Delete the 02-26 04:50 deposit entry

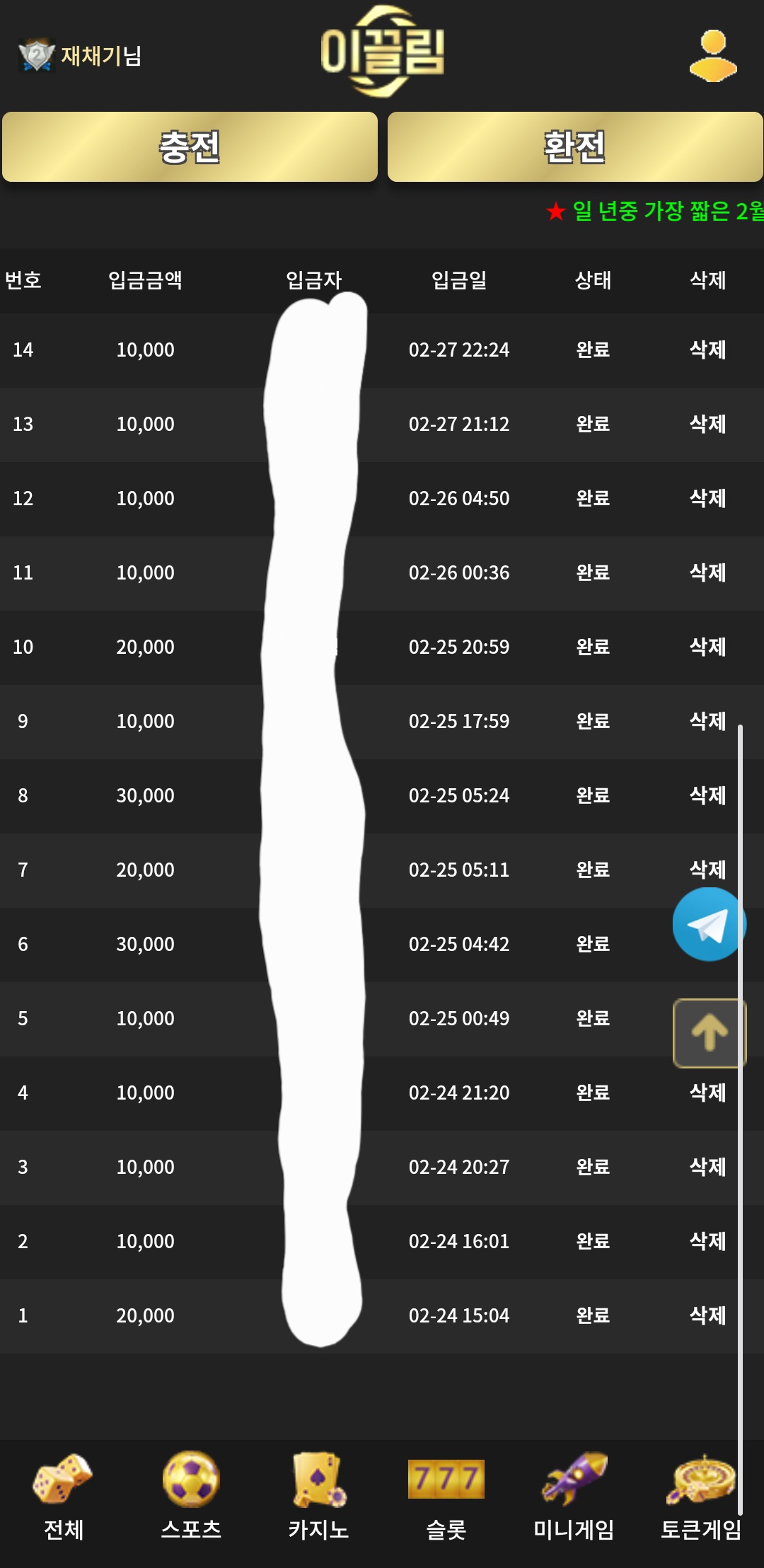(707, 498)
